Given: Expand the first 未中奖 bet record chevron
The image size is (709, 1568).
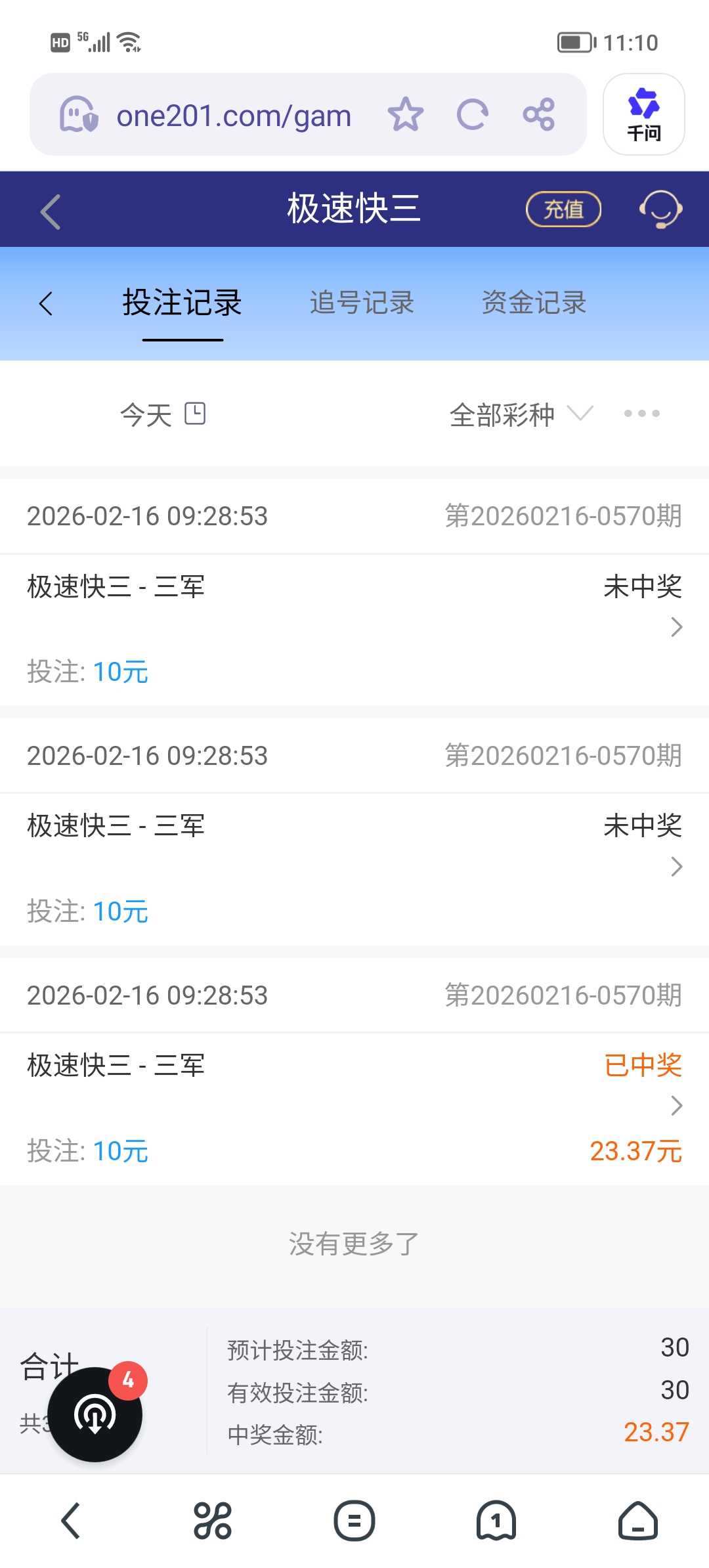Looking at the screenshot, I should tap(675, 628).
